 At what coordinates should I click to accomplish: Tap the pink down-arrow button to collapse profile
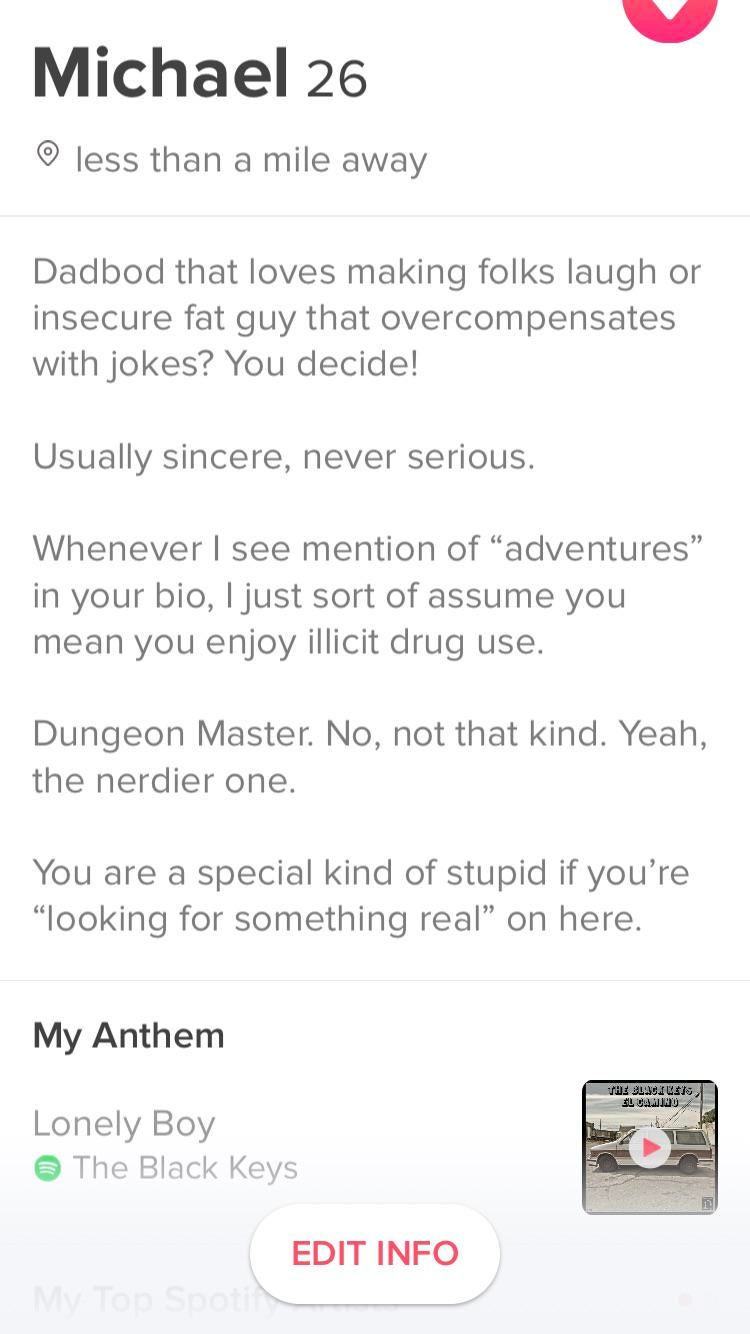[x=669, y=12]
